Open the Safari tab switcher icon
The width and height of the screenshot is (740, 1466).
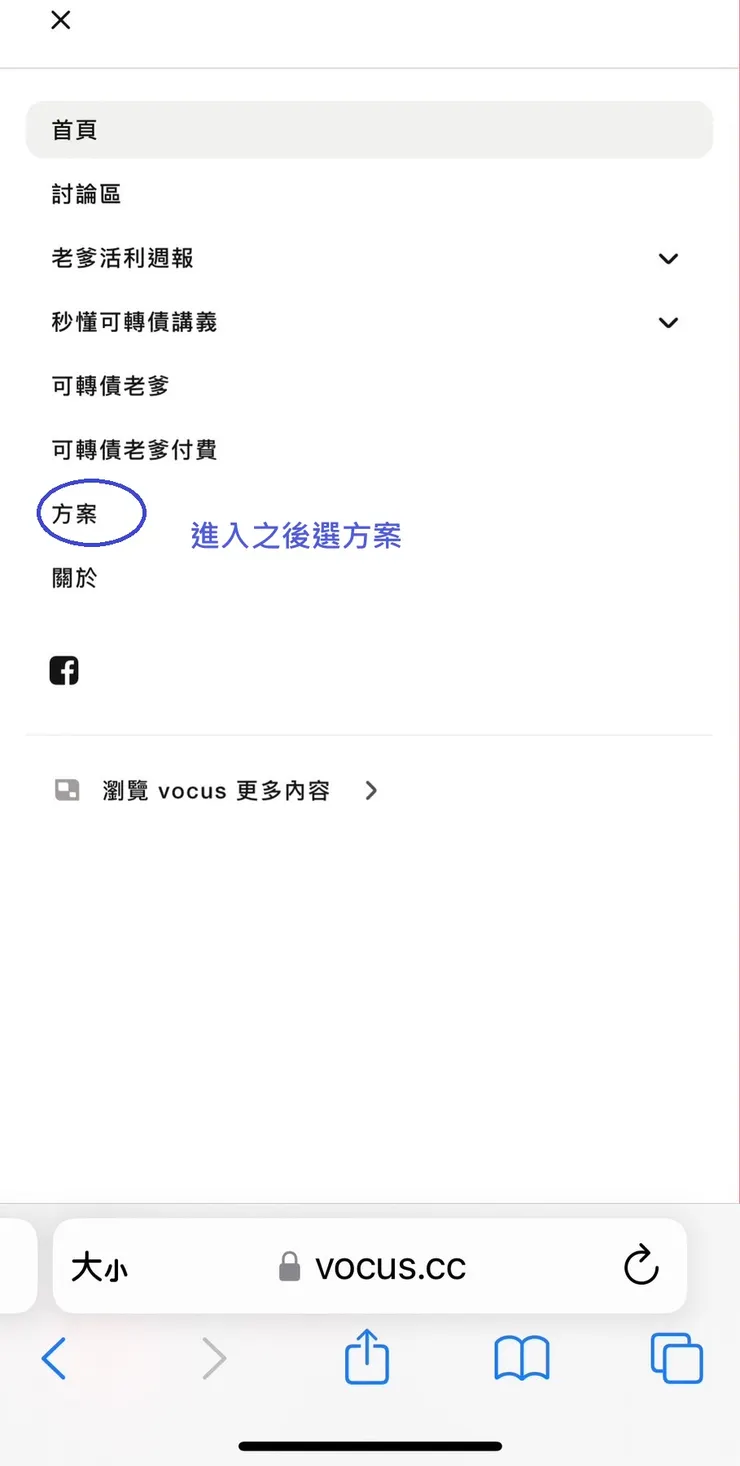[x=676, y=1358]
